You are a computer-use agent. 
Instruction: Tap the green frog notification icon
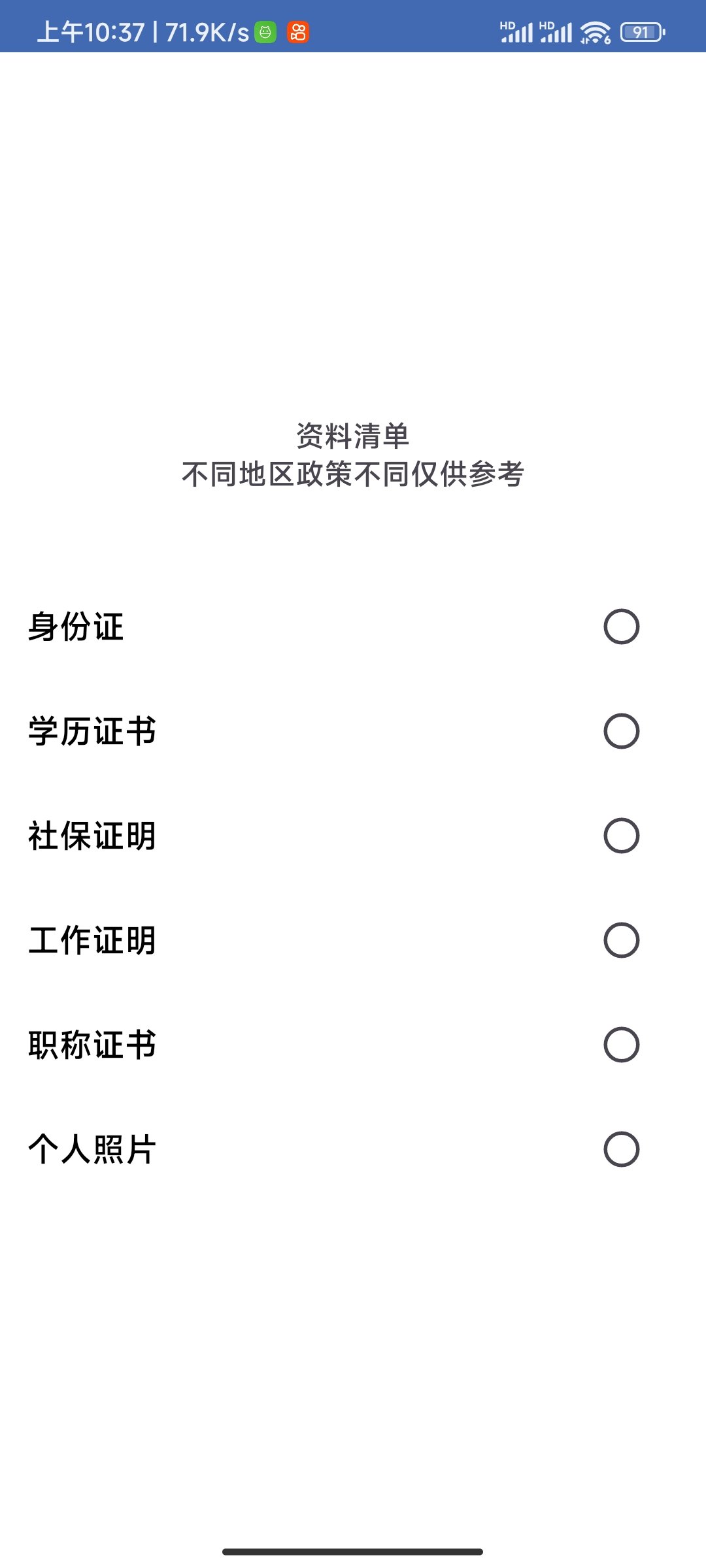pyautogui.click(x=265, y=33)
